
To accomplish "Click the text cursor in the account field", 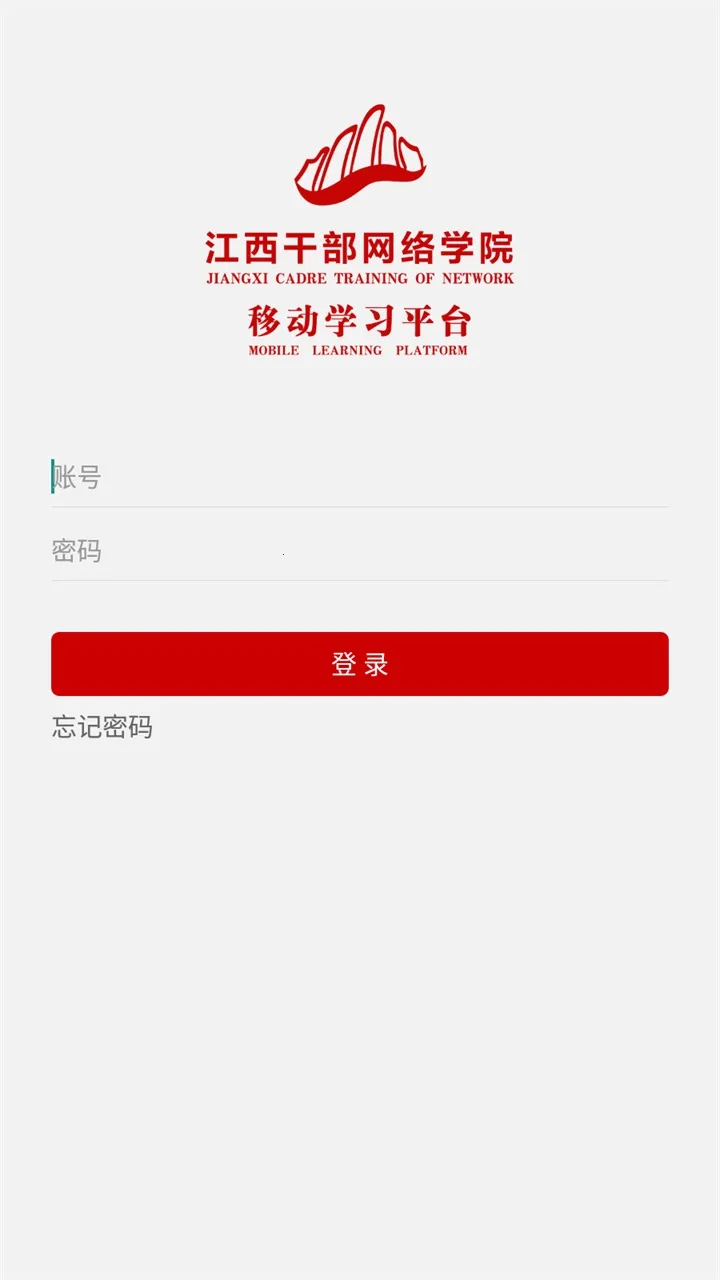I will click(x=50, y=478).
